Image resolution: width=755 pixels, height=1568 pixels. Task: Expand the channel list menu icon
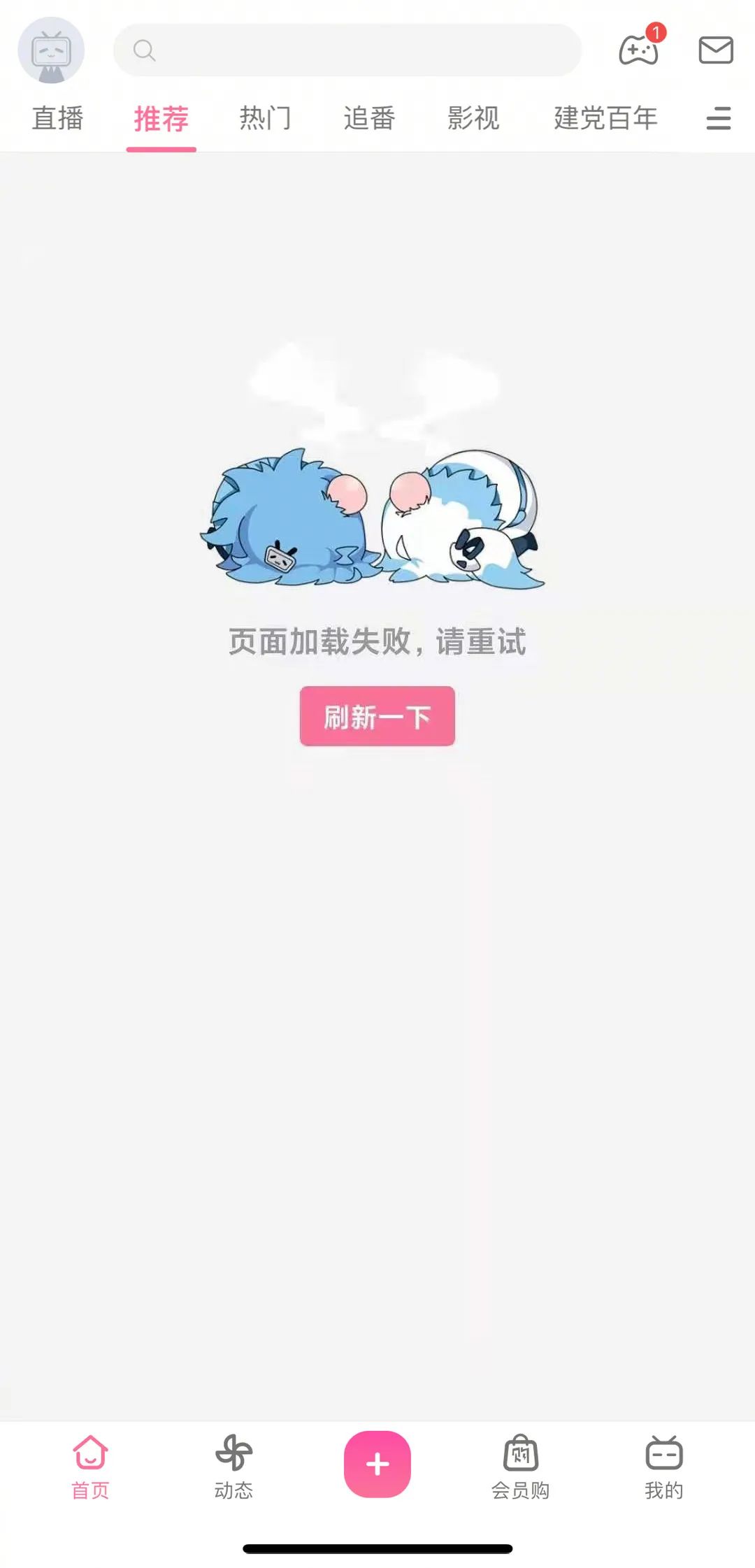point(719,118)
